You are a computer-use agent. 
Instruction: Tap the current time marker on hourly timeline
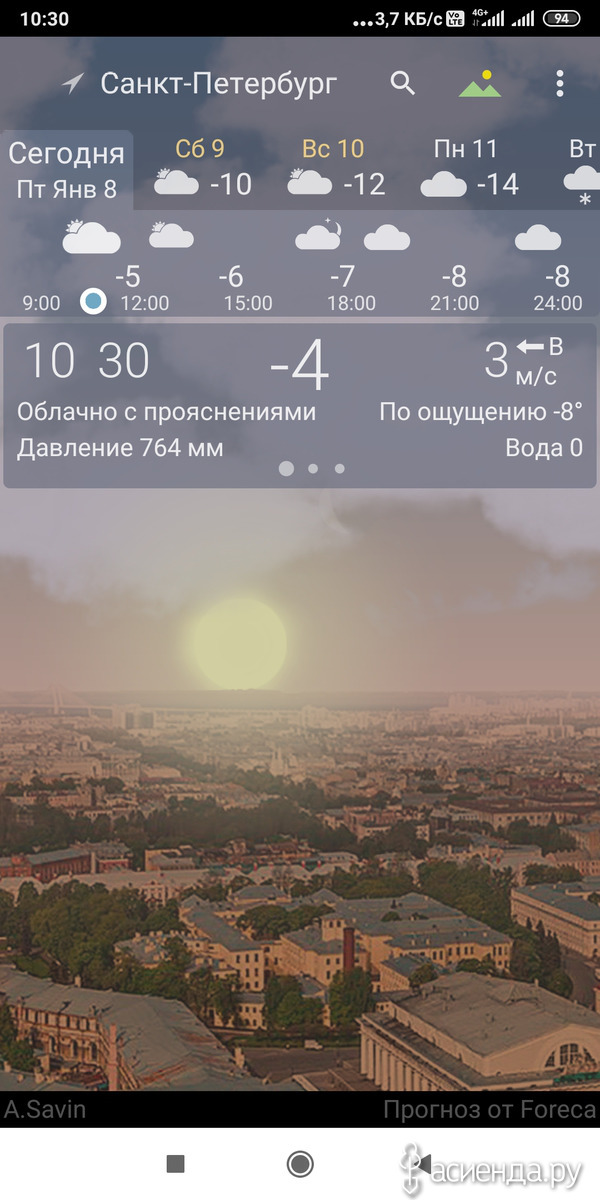pyautogui.click(x=93, y=300)
